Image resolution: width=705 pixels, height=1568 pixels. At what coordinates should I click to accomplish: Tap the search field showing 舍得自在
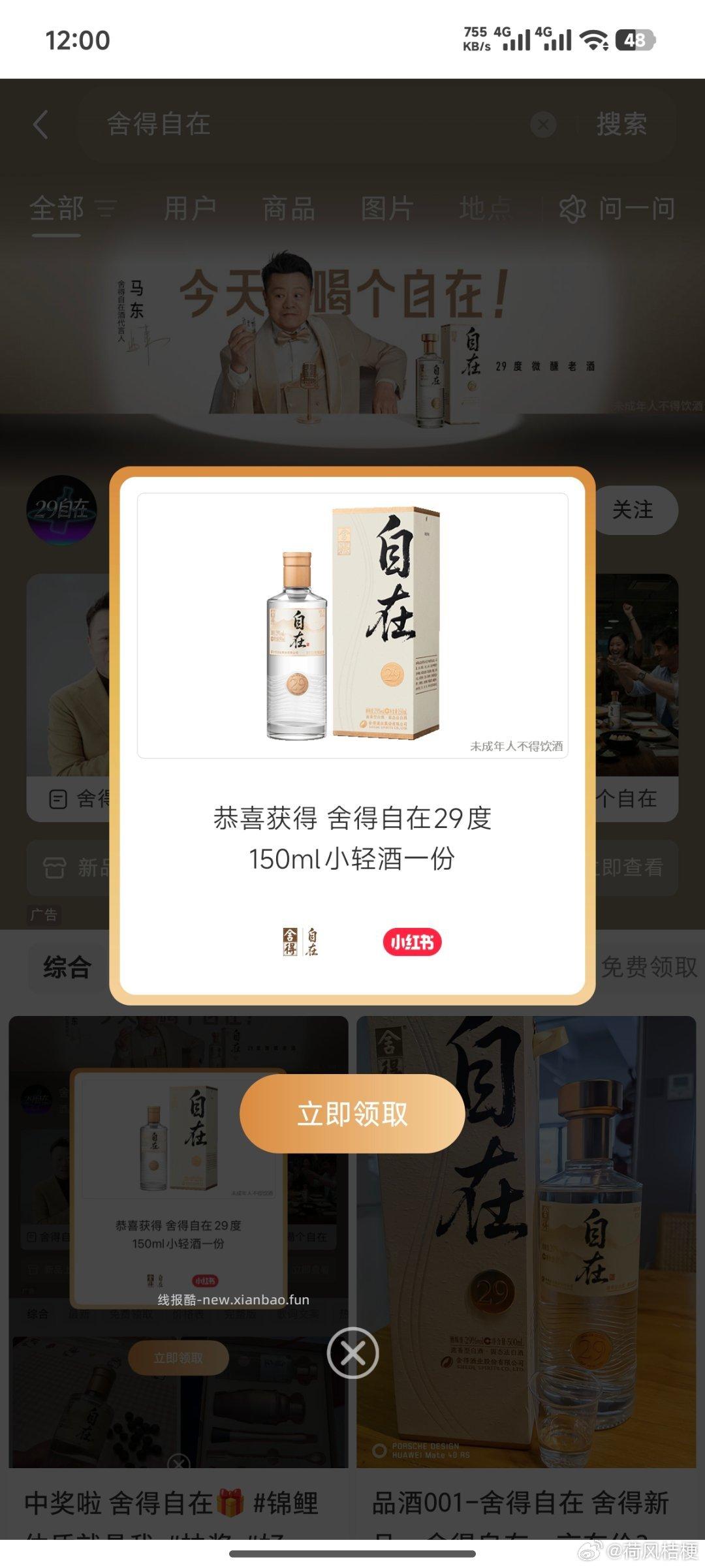[x=261, y=125]
